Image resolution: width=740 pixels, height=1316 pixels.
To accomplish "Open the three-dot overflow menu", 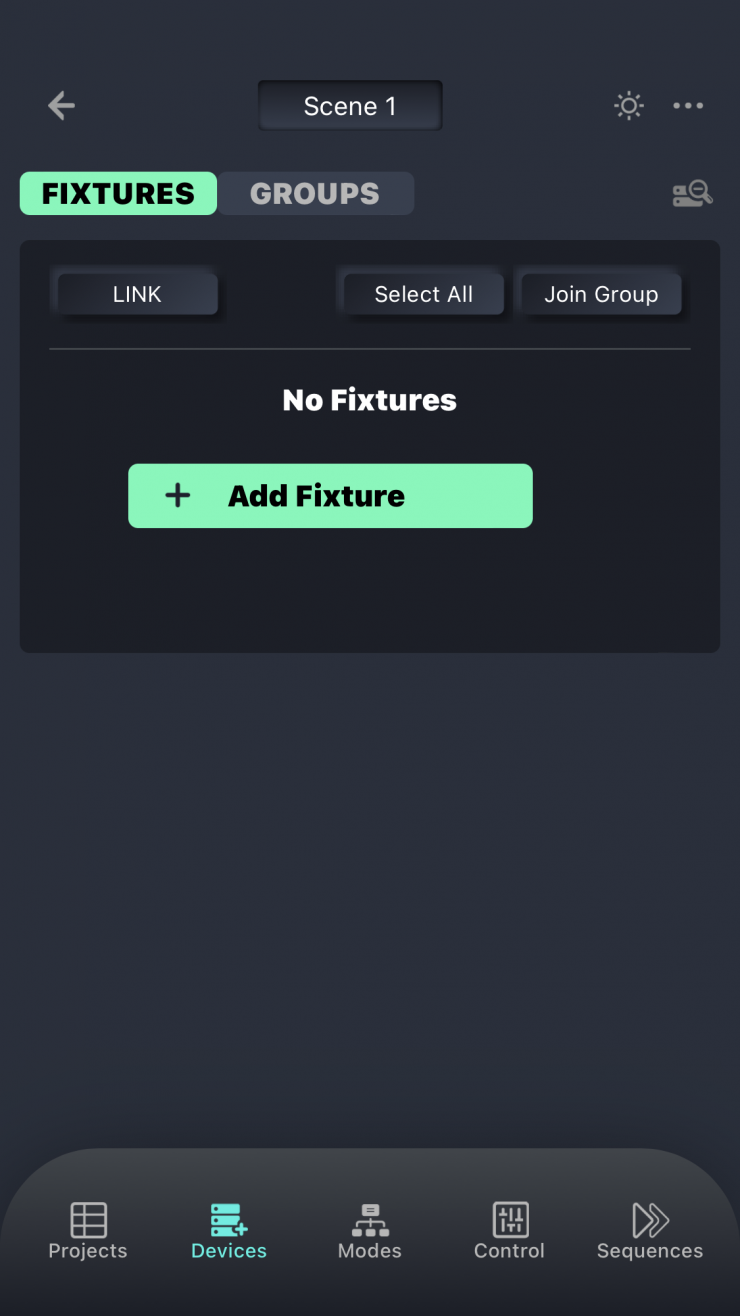I will [688, 106].
